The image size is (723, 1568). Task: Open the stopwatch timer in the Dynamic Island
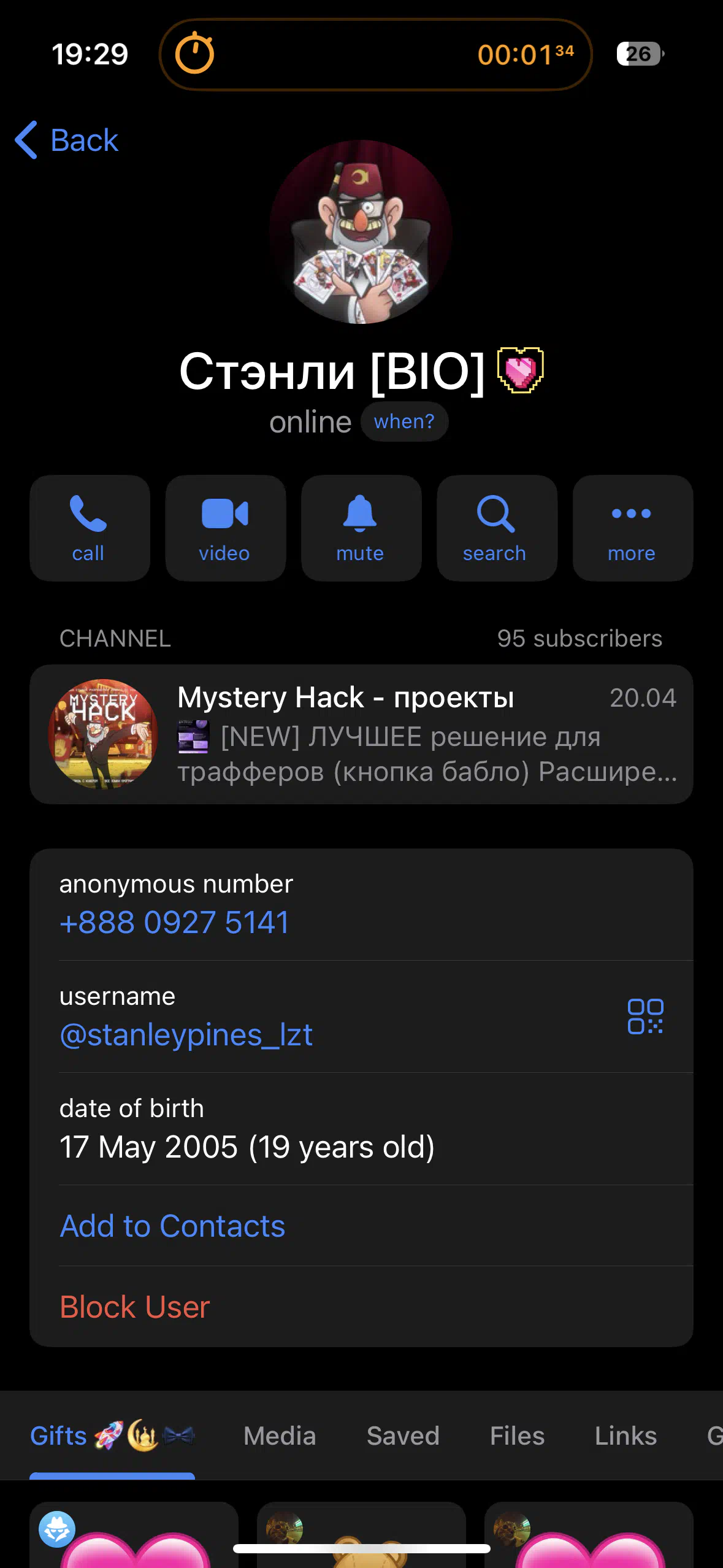click(375, 55)
